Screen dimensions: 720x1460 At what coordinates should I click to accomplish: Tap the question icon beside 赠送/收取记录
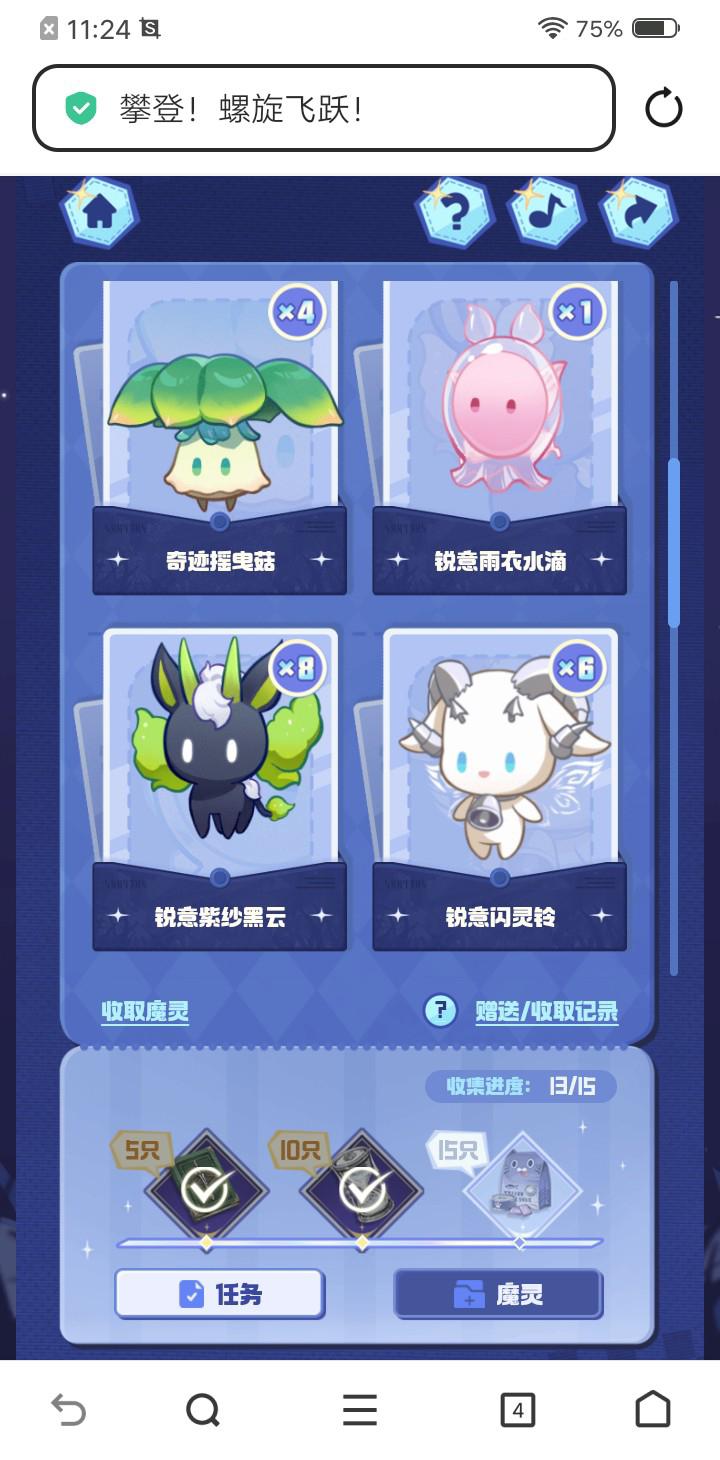[x=440, y=1011]
